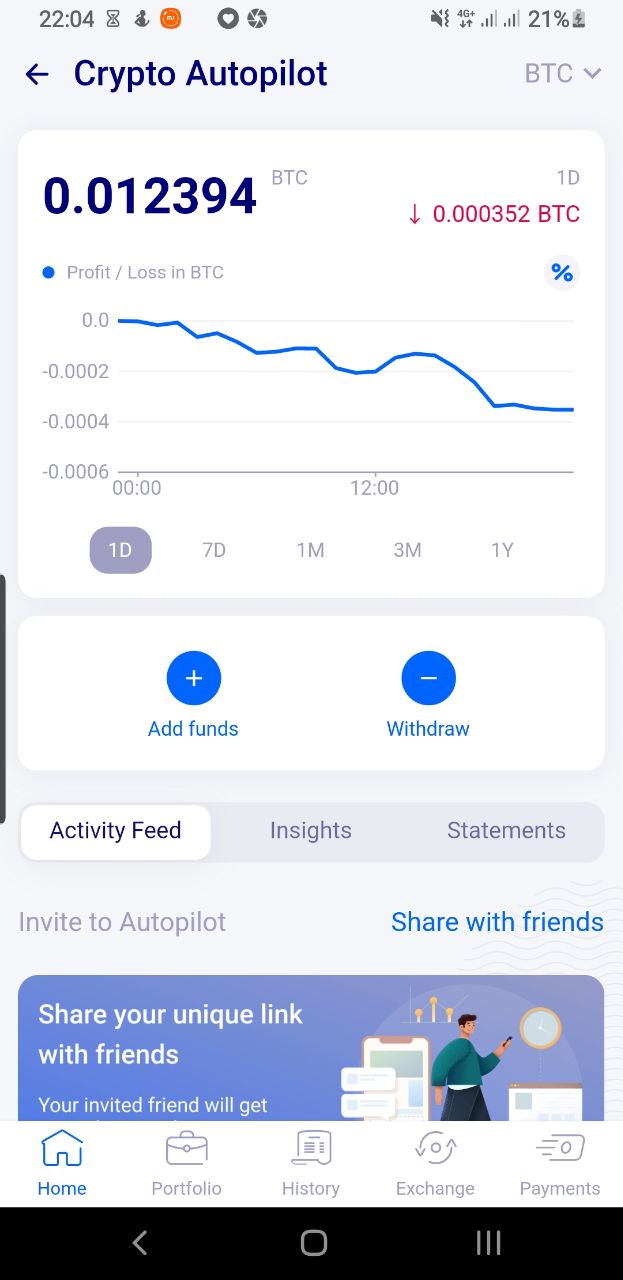Viewport: 623px width, 1280px height.
Task: Go to Home in bottom navigation
Action: coord(62,1163)
